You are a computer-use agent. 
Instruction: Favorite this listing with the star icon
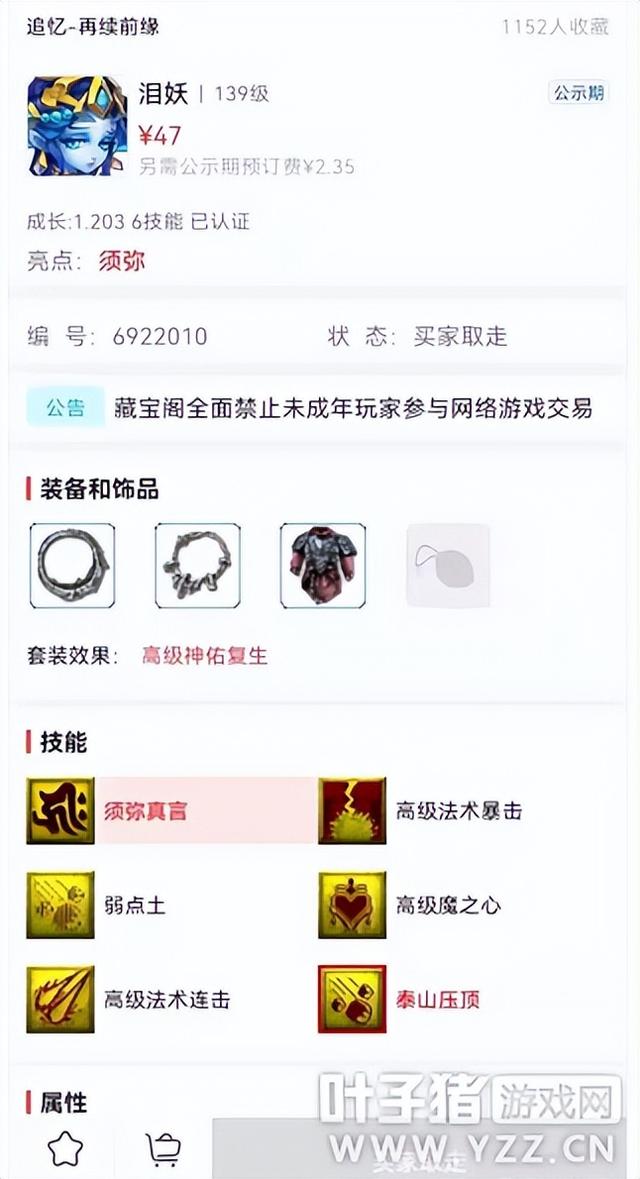click(x=66, y=1148)
